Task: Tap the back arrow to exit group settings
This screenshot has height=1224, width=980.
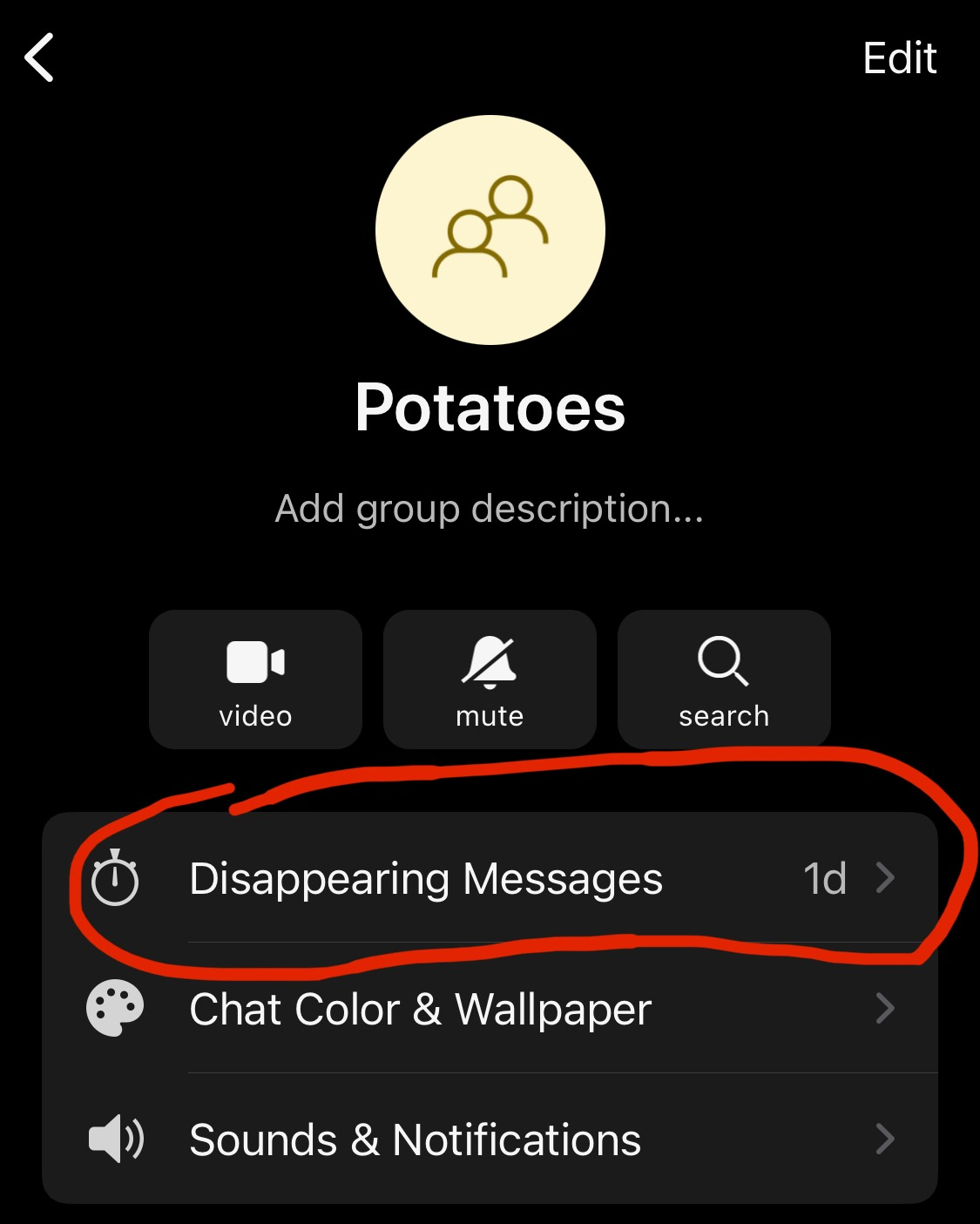Action: pos(38,58)
